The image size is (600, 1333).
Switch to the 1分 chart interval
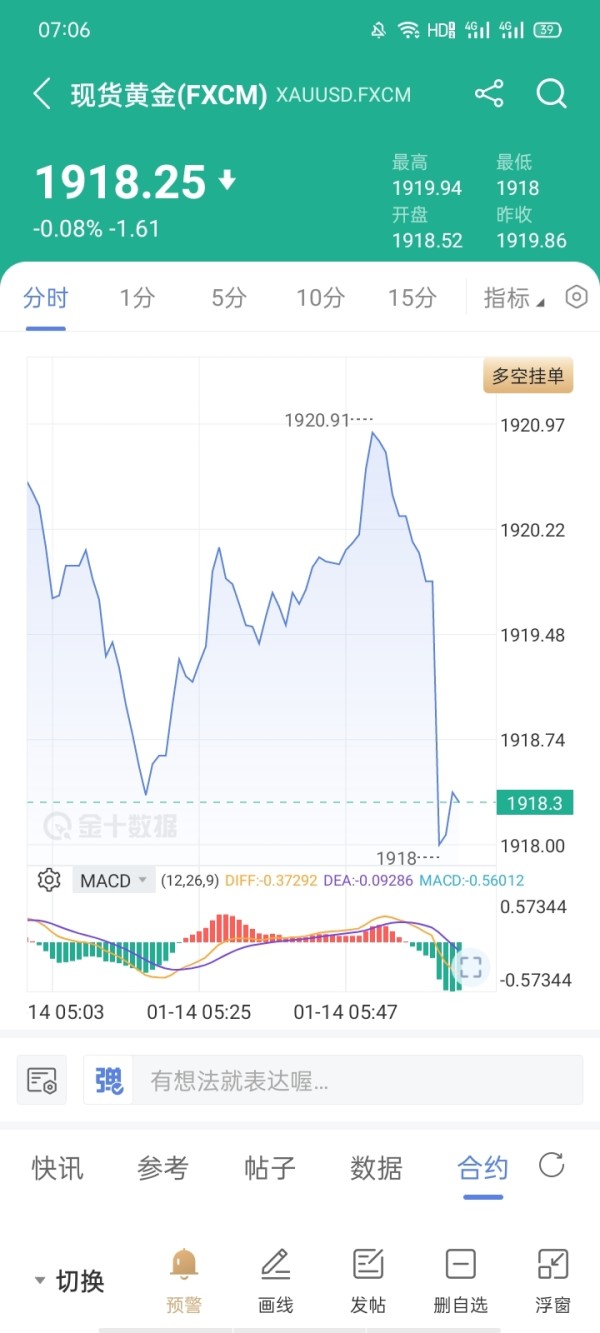[x=137, y=298]
